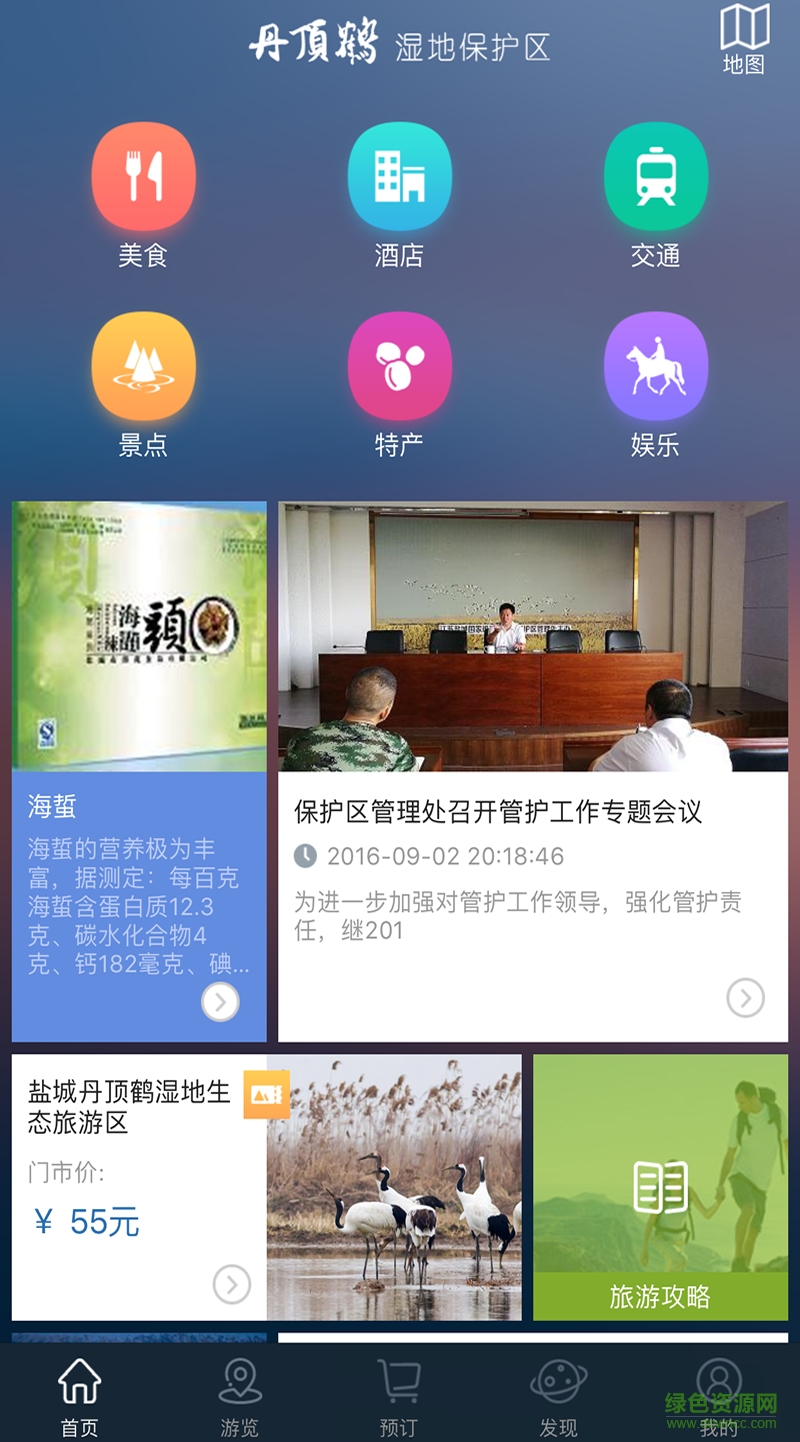Select the 酒店 hotel icon
Screen dimensions: 800x1442
click(400, 175)
